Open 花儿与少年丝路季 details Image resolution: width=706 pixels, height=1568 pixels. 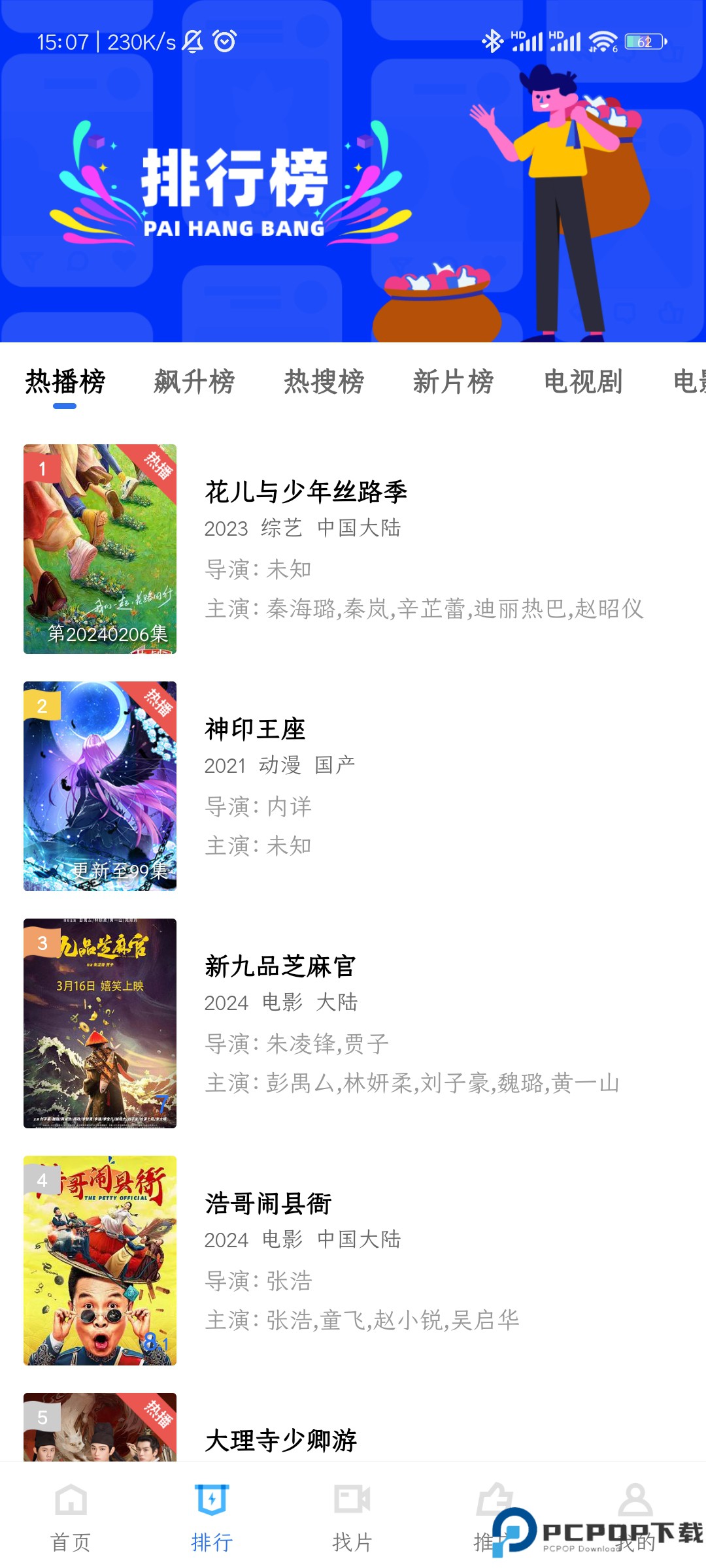coord(307,492)
